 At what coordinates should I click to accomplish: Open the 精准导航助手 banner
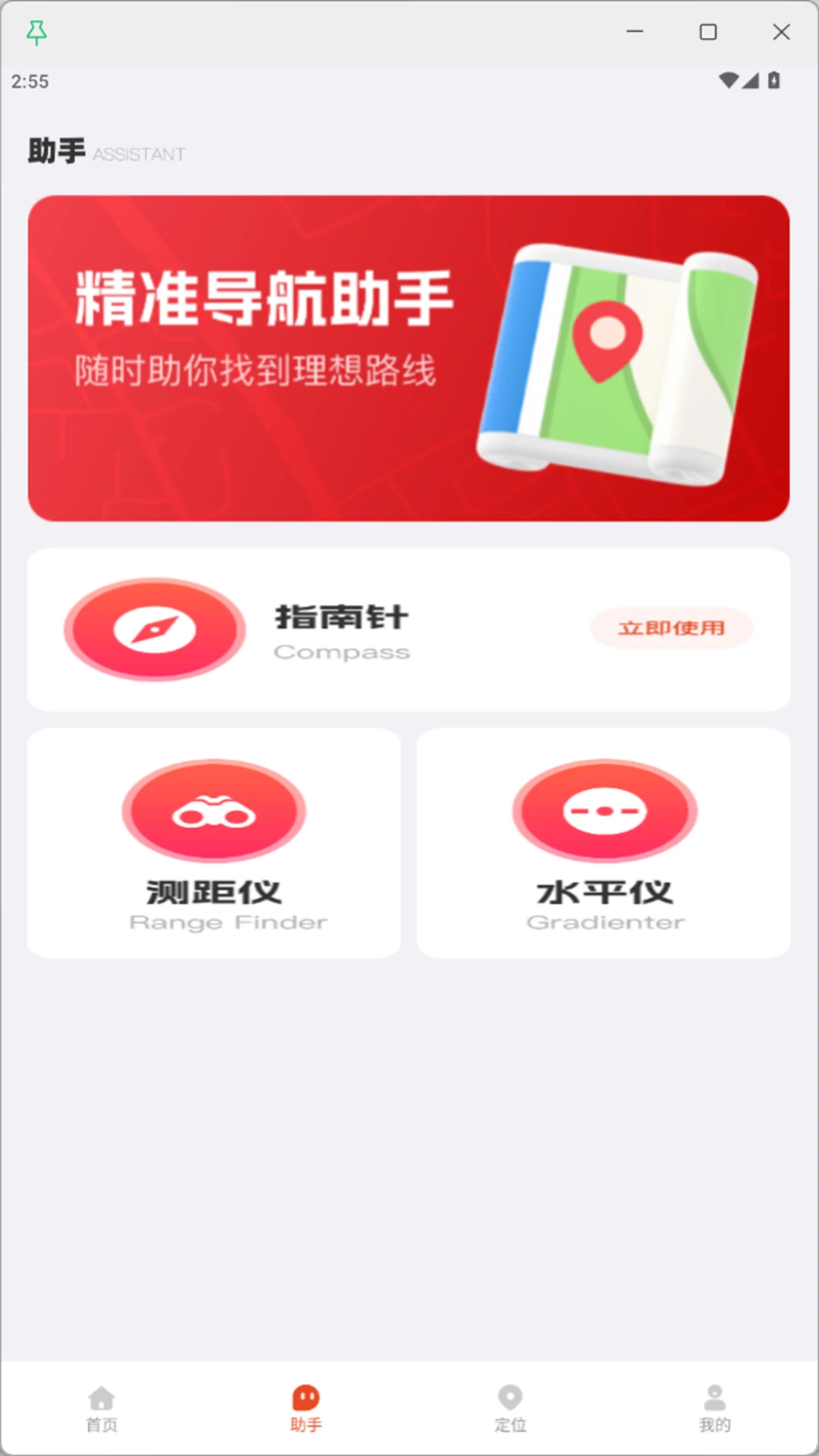point(409,358)
